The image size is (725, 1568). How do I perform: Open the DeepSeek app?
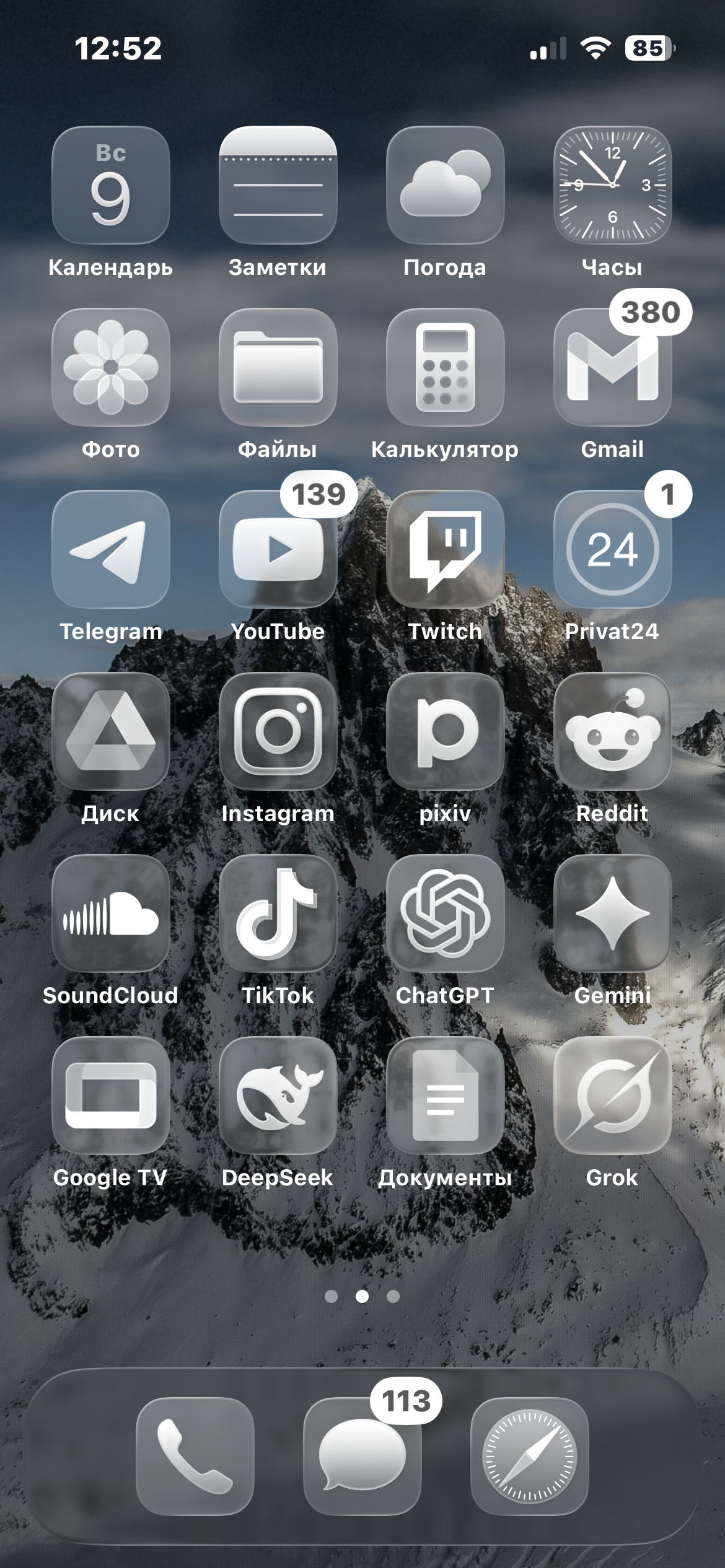(x=278, y=1095)
